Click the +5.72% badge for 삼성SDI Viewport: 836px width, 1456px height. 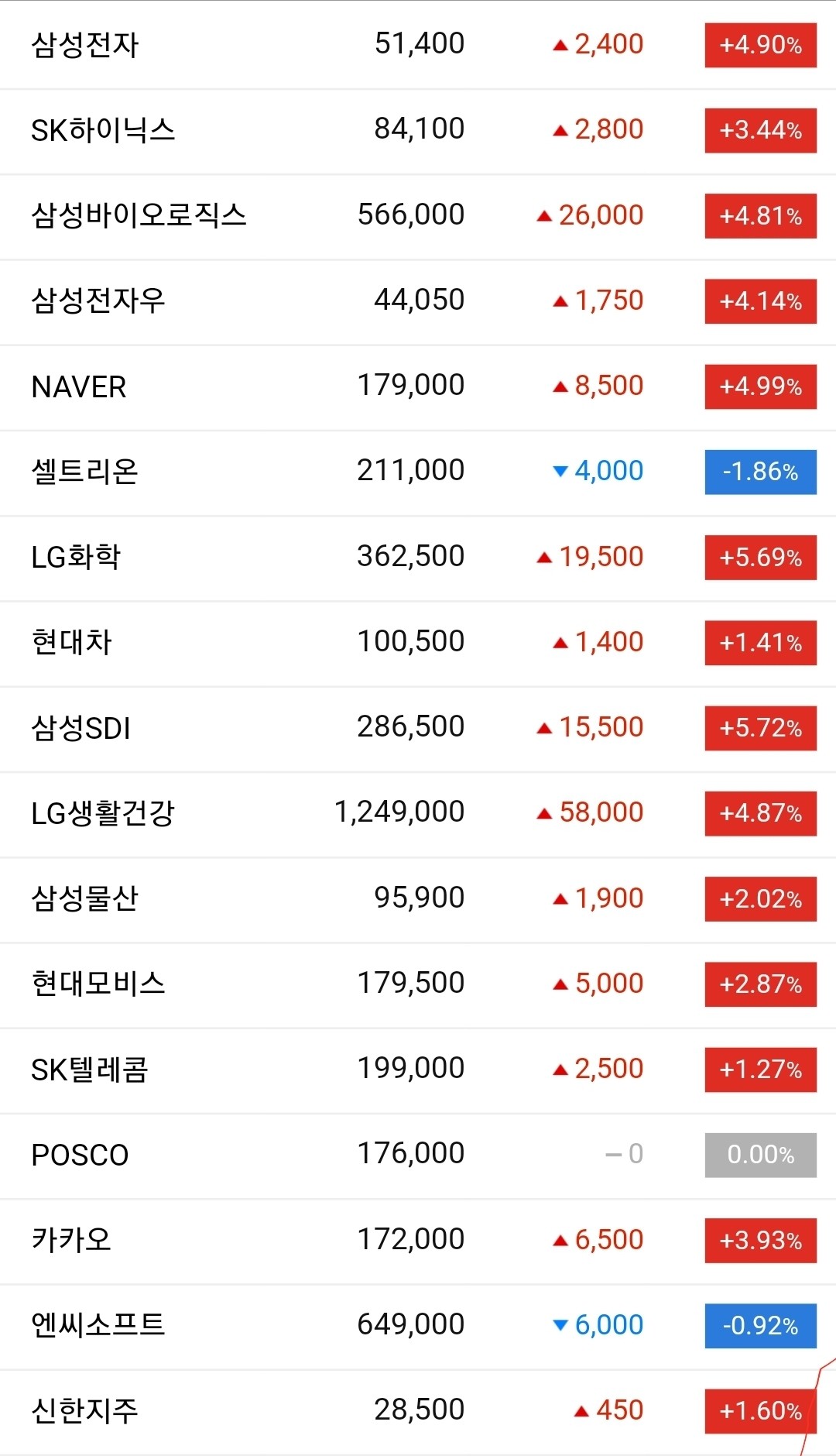pos(759,726)
